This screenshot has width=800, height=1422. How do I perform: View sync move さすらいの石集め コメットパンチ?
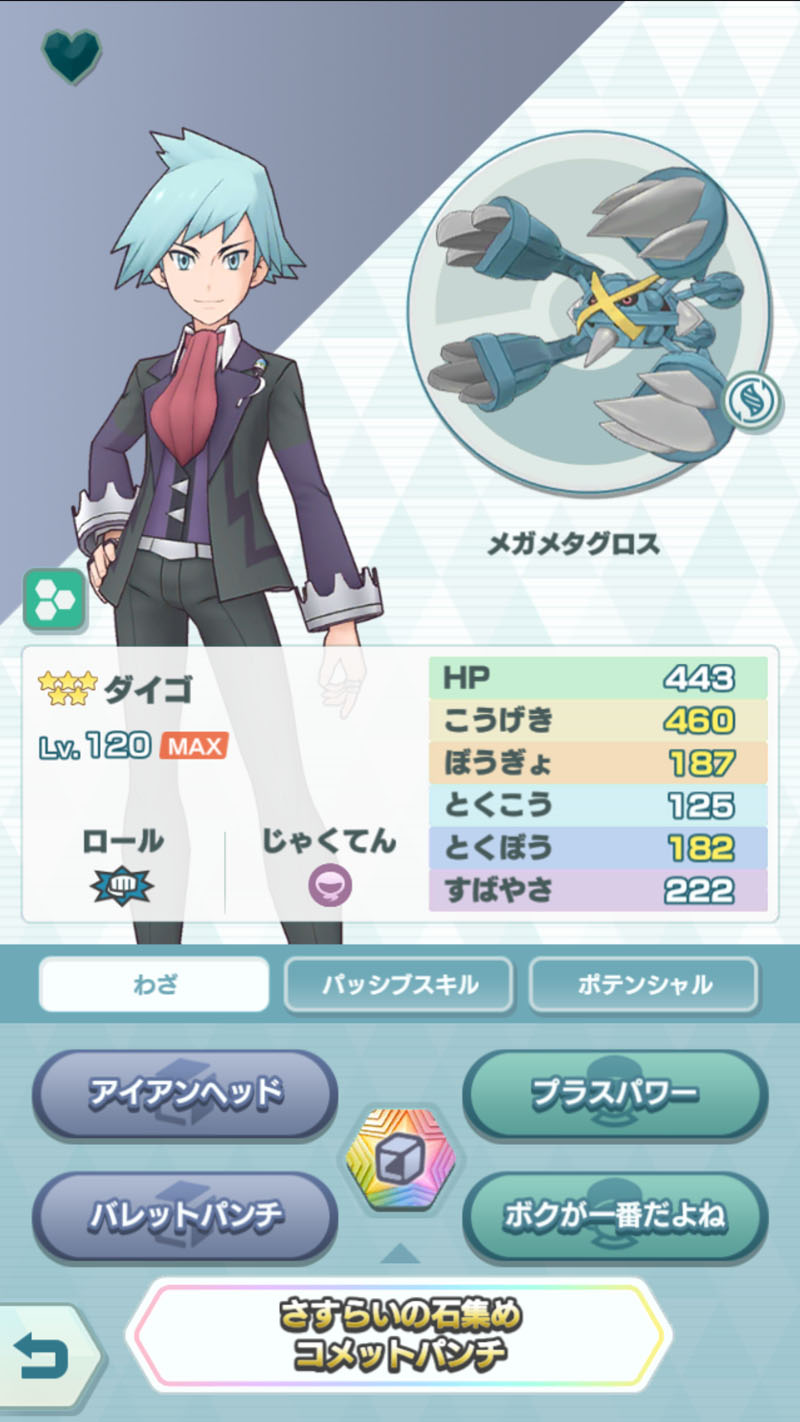399,1335
